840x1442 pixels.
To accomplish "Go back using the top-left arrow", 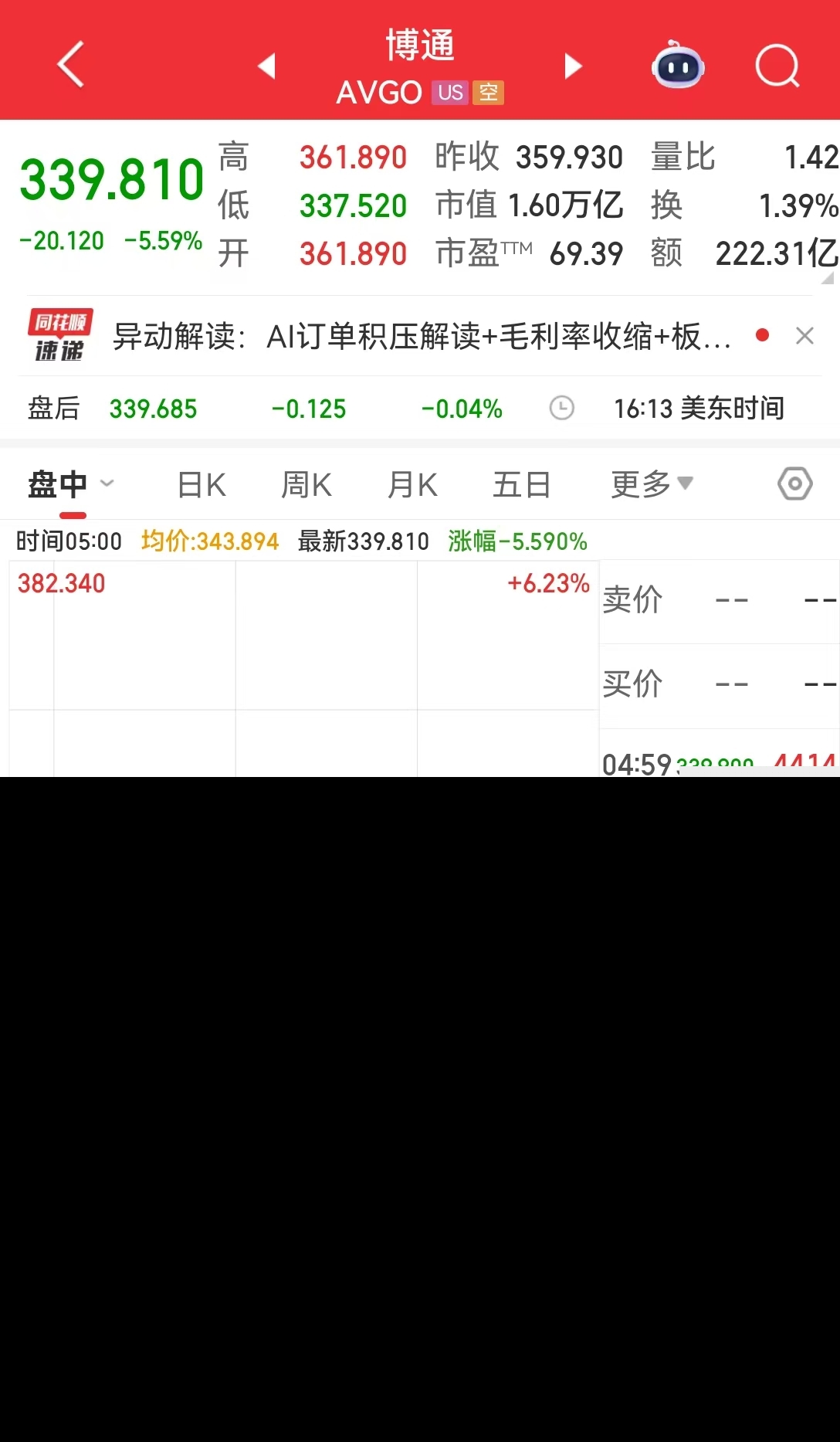I will (70, 65).
